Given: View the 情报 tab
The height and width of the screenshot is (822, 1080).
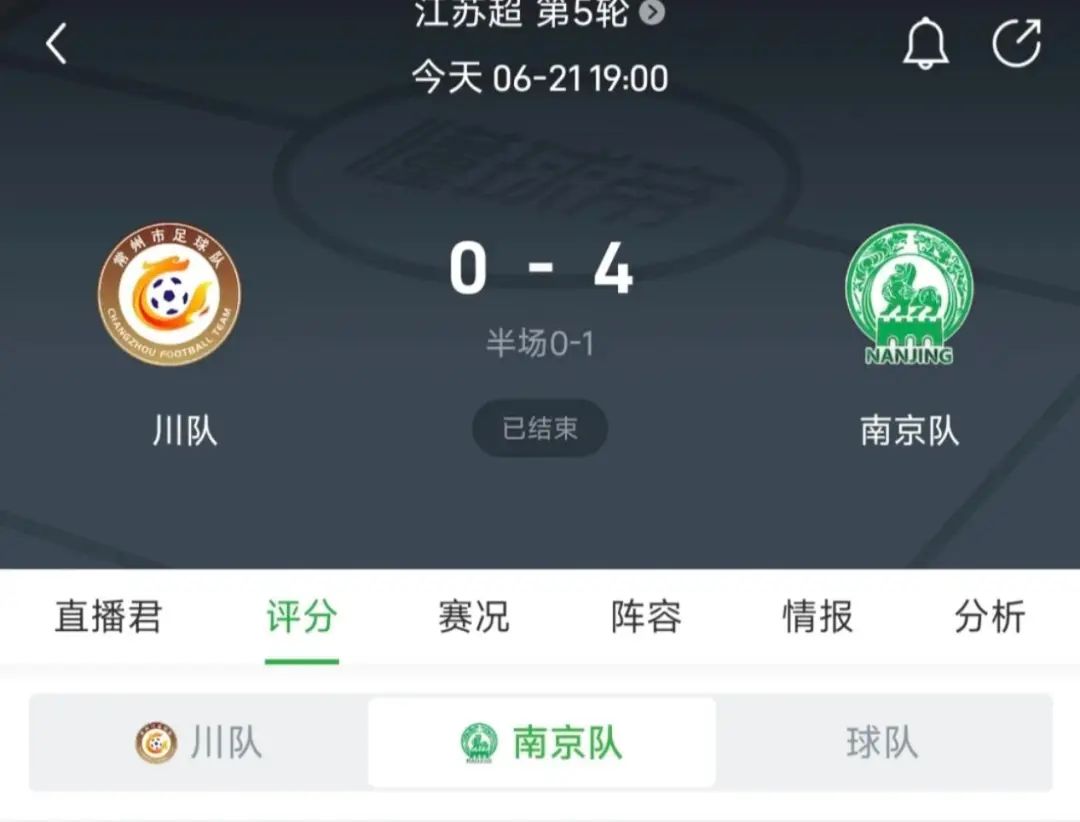Looking at the screenshot, I should (x=817, y=617).
